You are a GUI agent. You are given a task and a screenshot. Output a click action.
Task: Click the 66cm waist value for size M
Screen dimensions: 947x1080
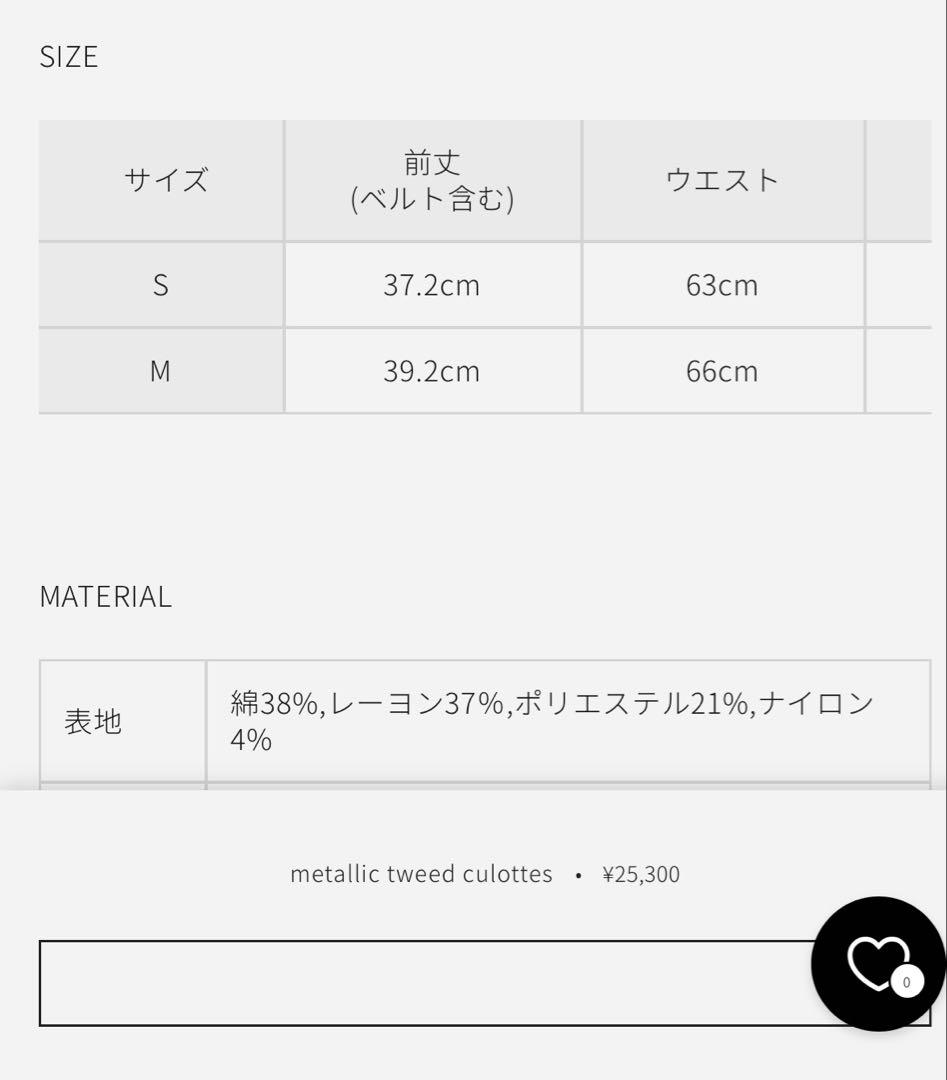click(723, 371)
